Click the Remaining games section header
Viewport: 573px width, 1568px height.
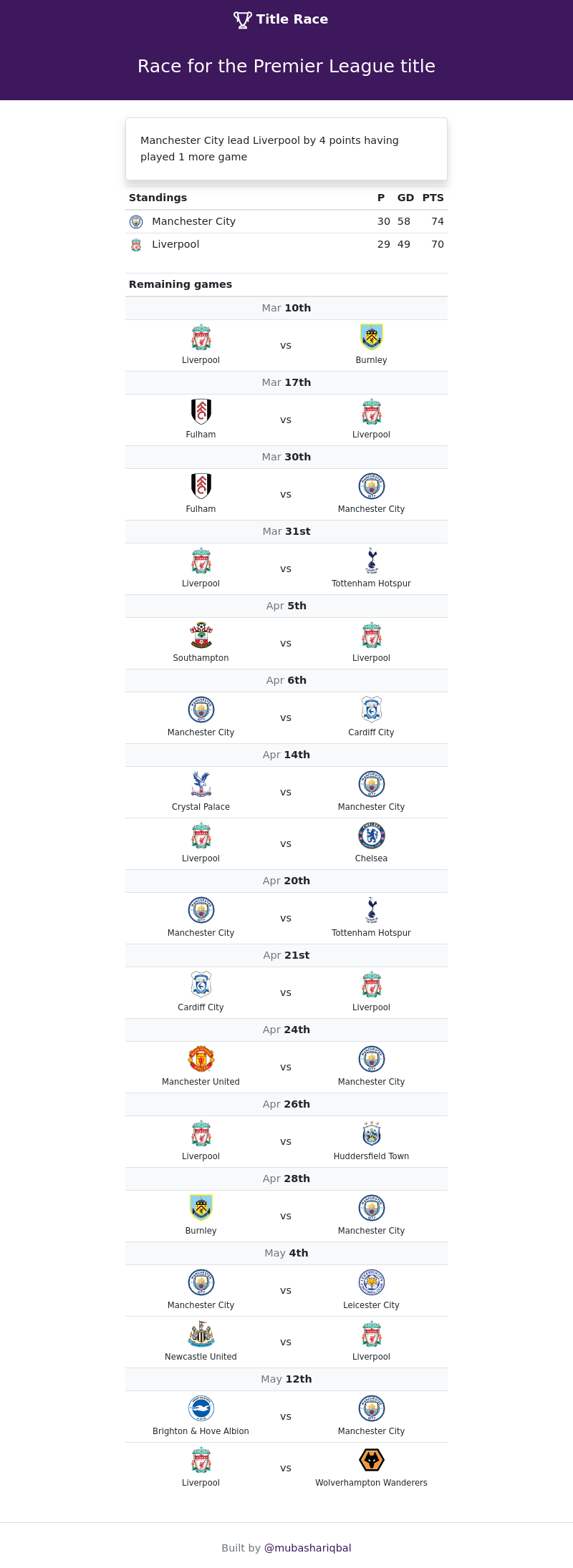tap(180, 284)
